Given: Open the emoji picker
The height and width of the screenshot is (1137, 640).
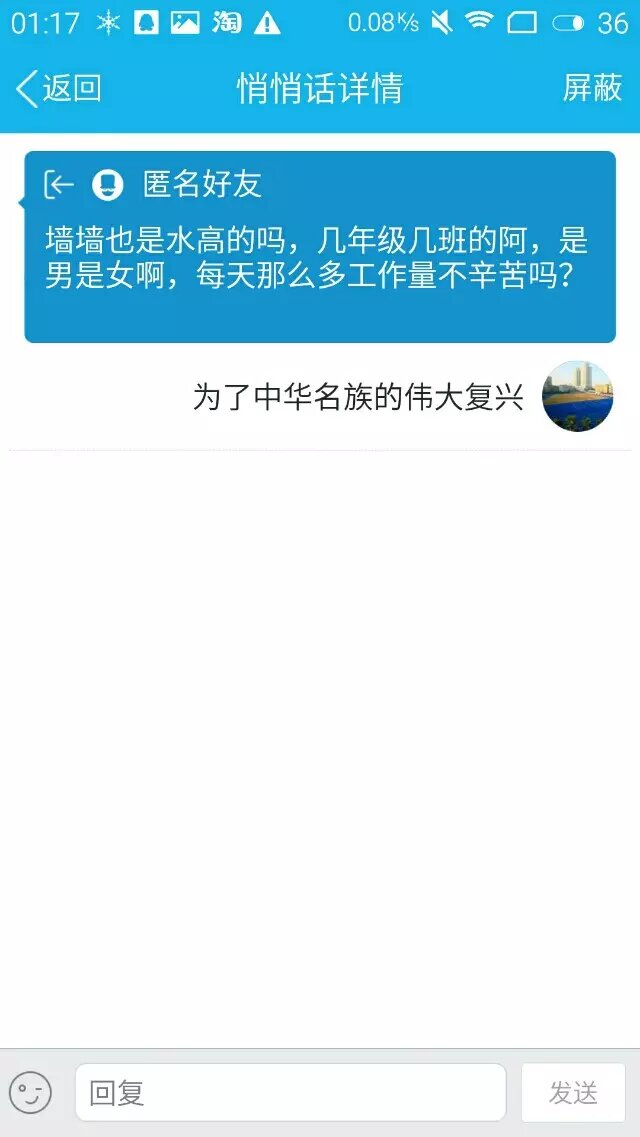Looking at the screenshot, I should (x=30, y=1093).
